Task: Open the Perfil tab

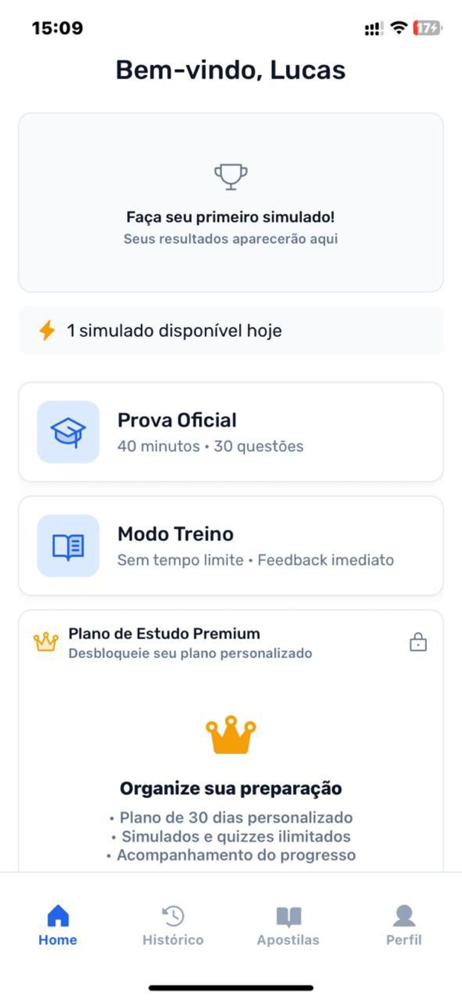Action: [404, 925]
